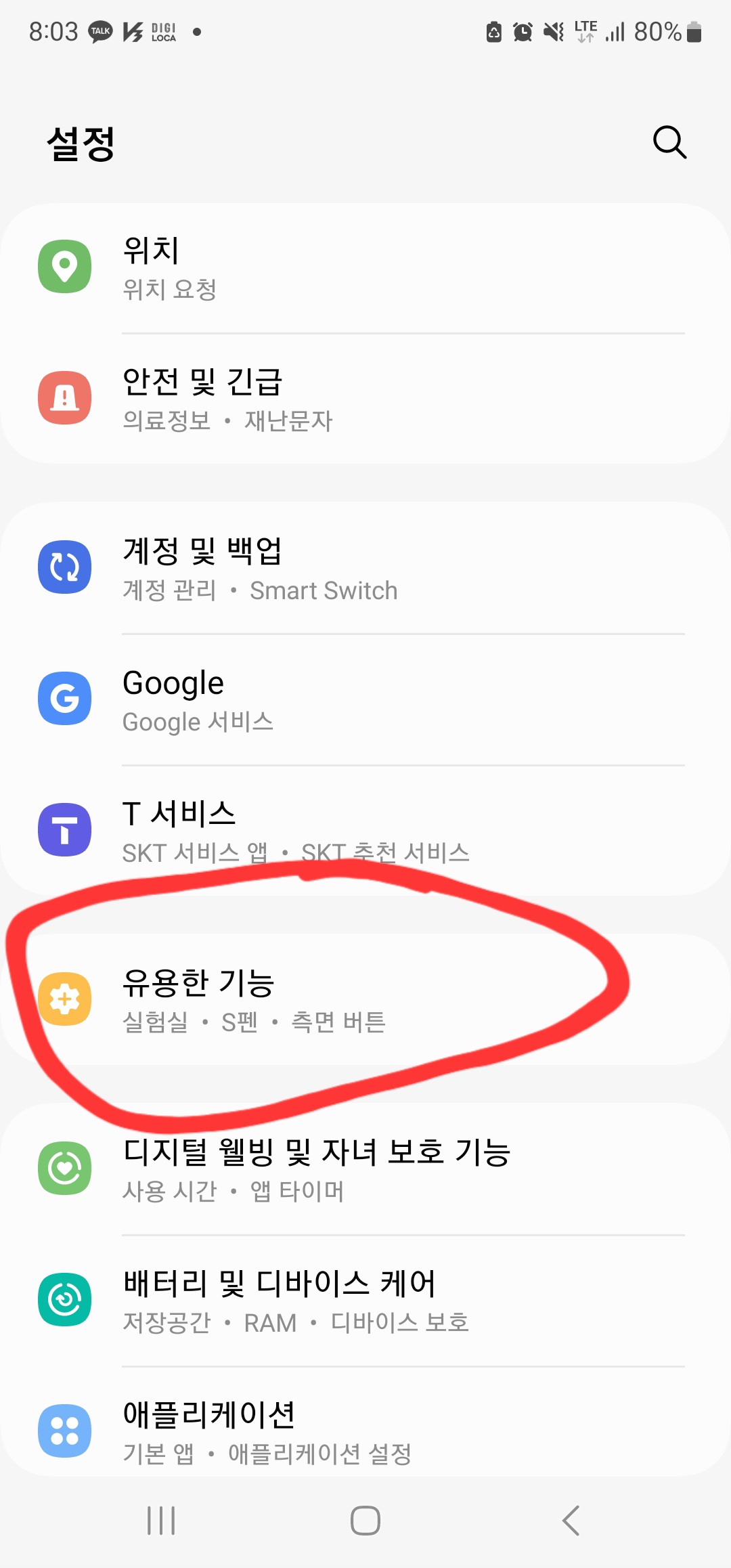Open the 위치 settings row
Viewport: 731px width, 1568px height.
[x=365, y=268]
